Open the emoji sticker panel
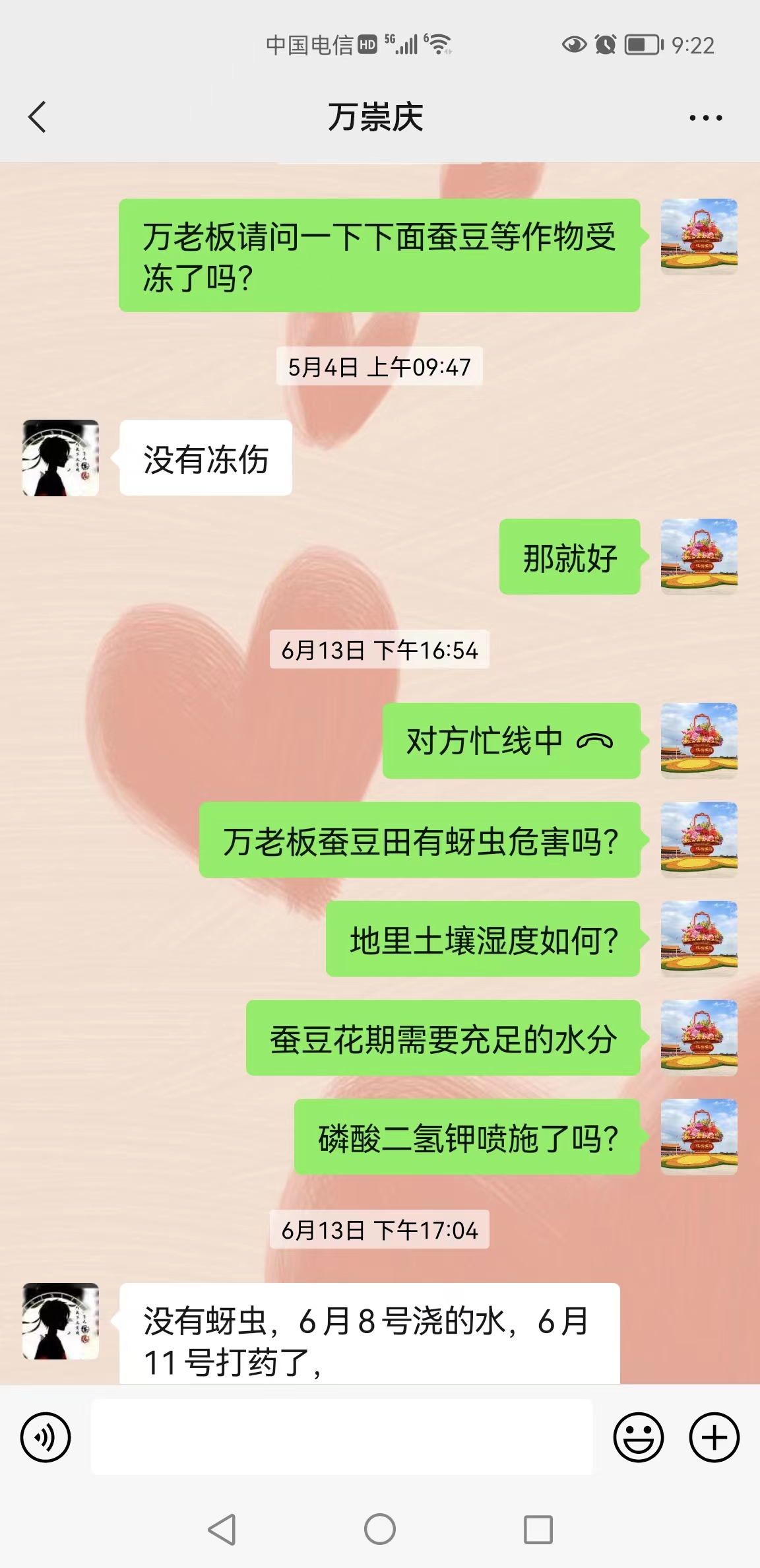The width and height of the screenshot is (760, 1568). tap(638, 1437)
